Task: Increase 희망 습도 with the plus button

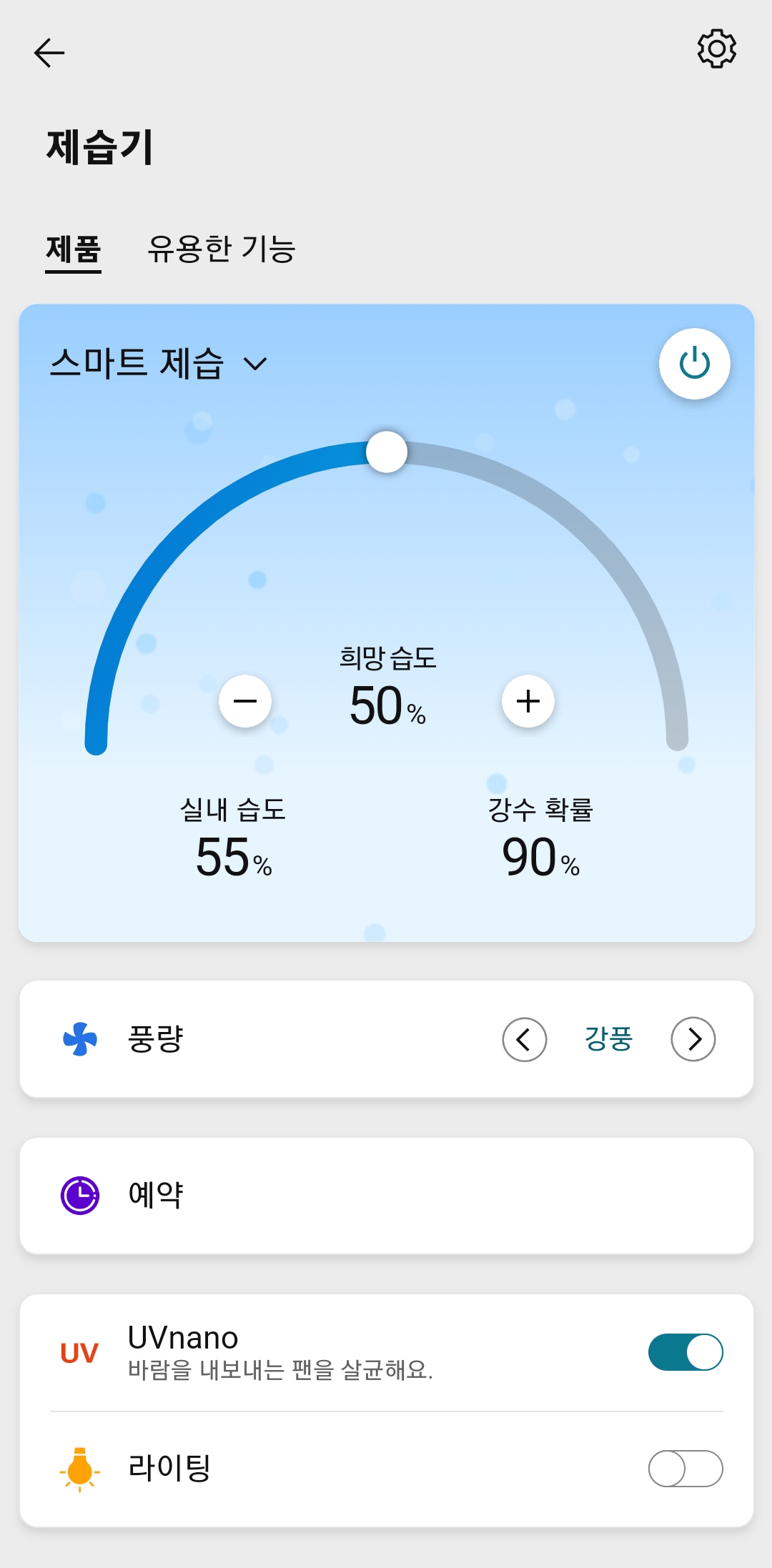Action: click(x=528, y=701)
